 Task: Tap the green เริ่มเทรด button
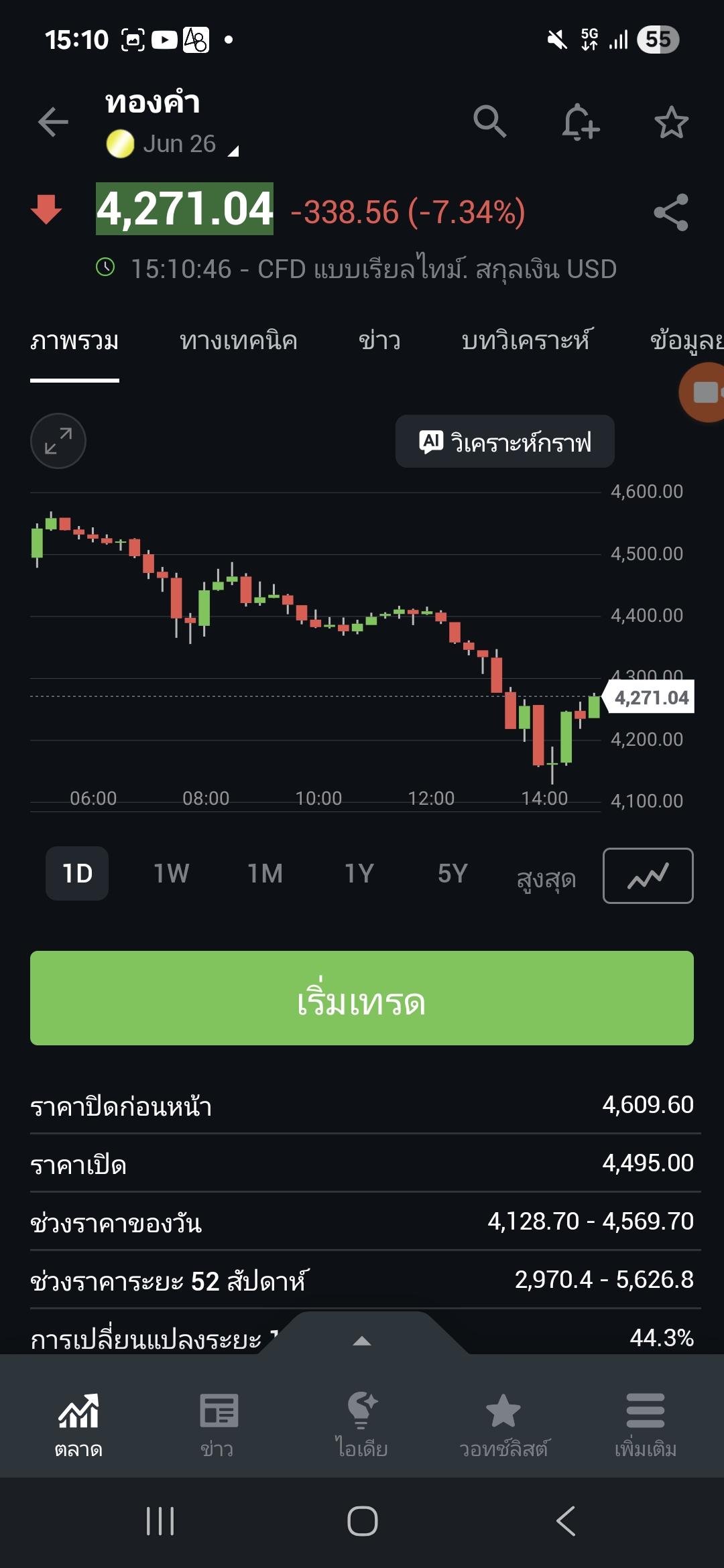click(362, 998)
